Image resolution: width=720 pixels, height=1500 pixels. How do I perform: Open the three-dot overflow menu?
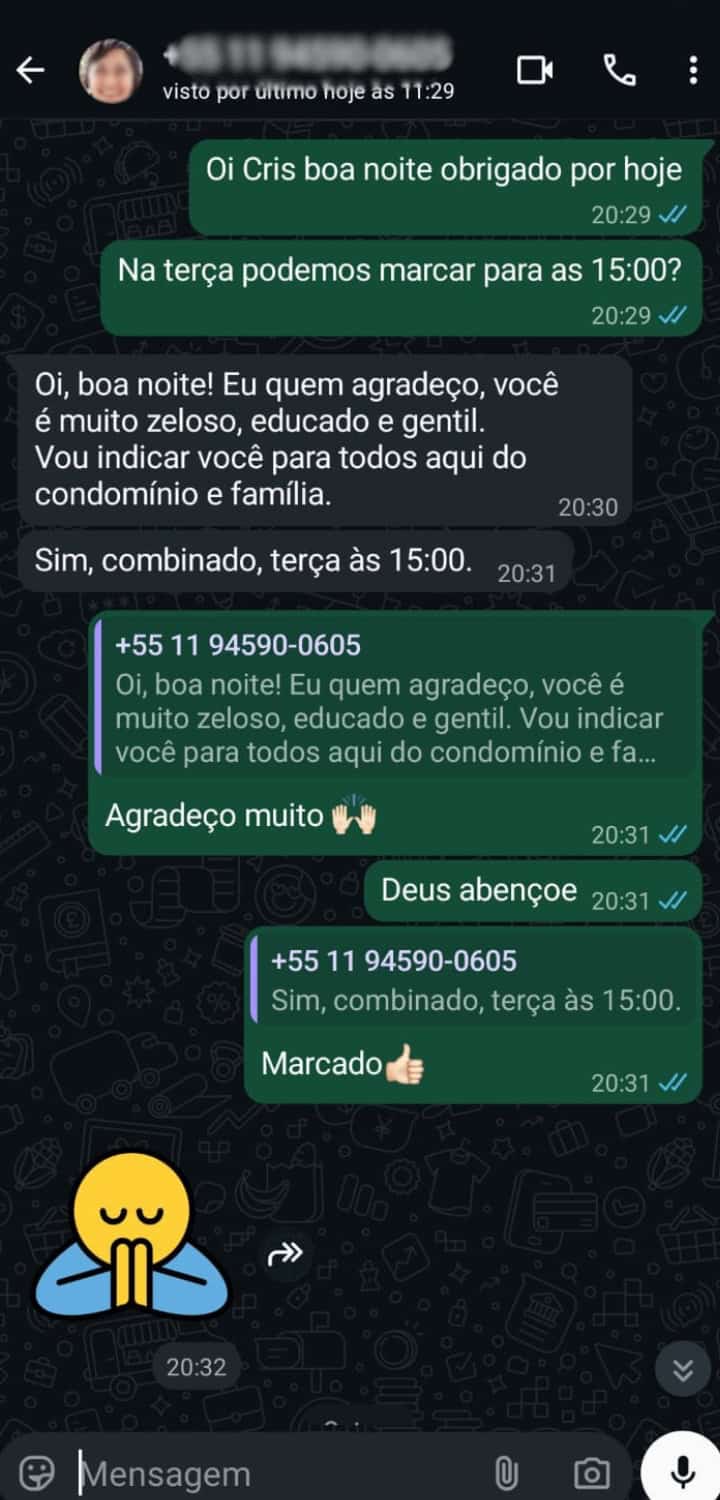point(692,69)
